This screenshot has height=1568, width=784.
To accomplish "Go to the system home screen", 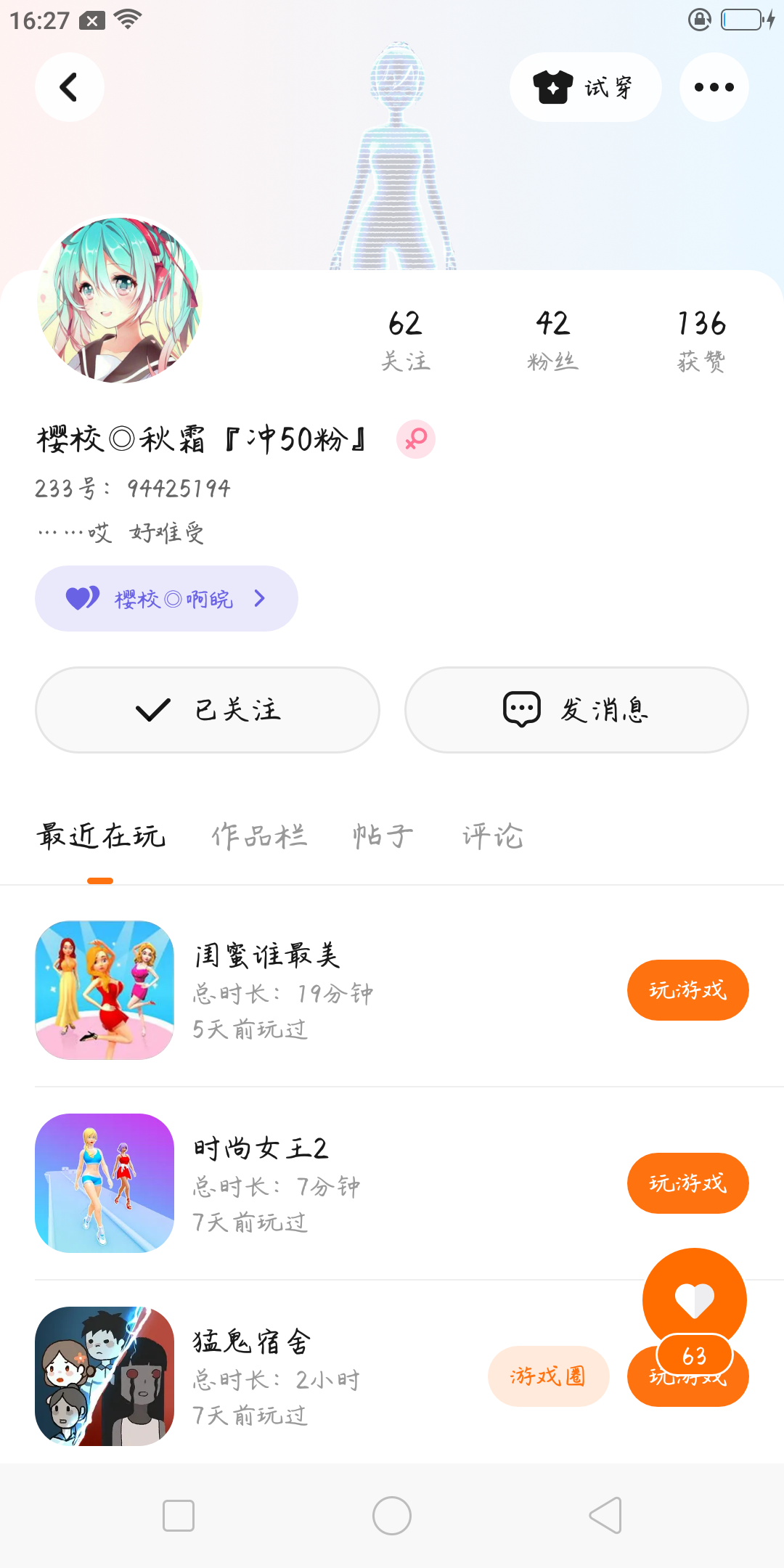I will pyautogui.click(x=392, y=1516).
